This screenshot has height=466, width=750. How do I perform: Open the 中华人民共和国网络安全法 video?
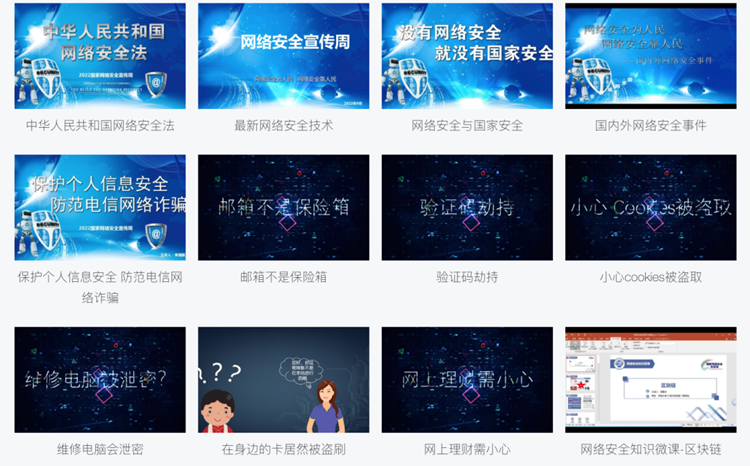[x=100, y=56]
